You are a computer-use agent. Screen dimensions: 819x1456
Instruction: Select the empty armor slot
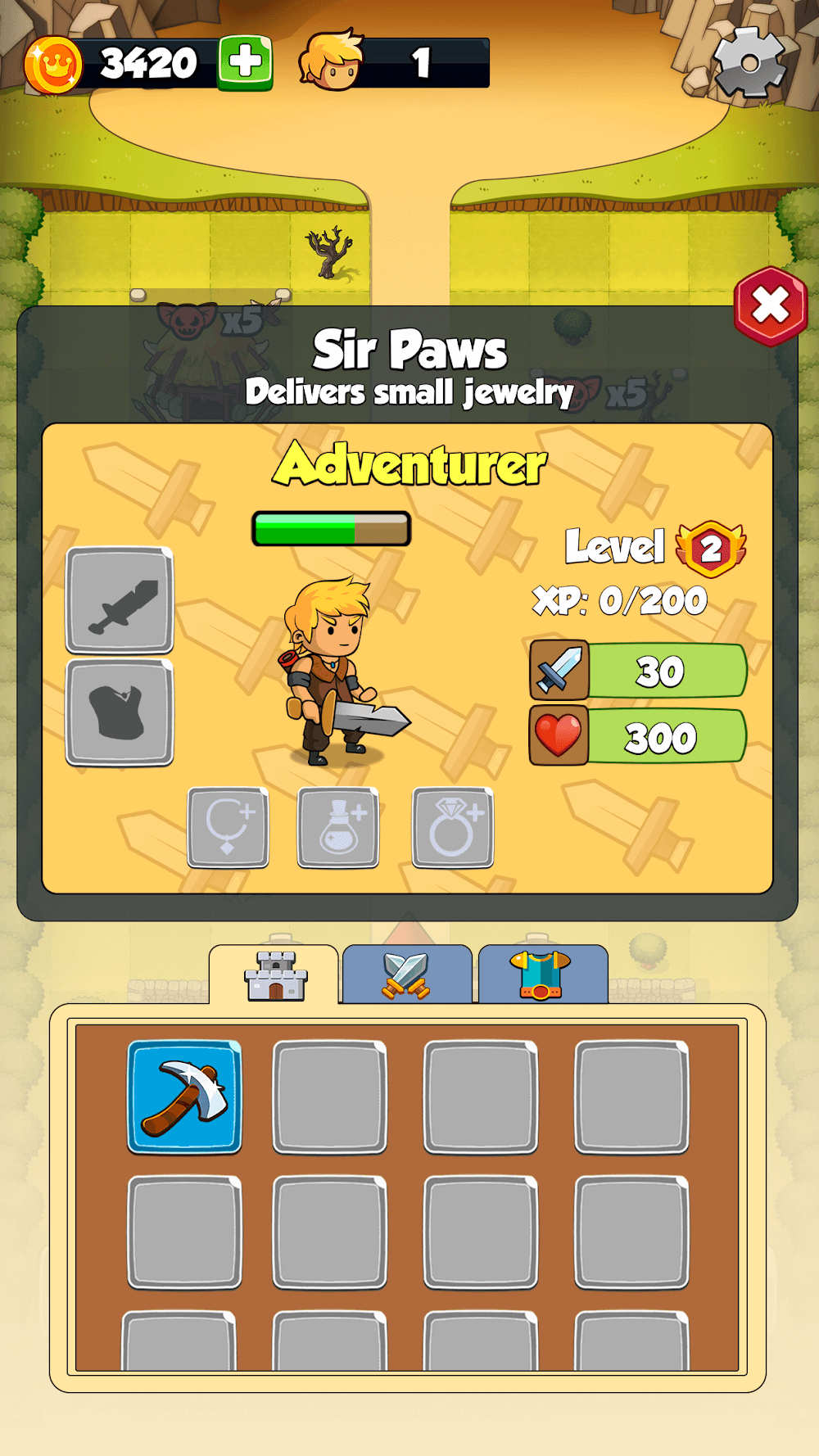tap(120, 712)
